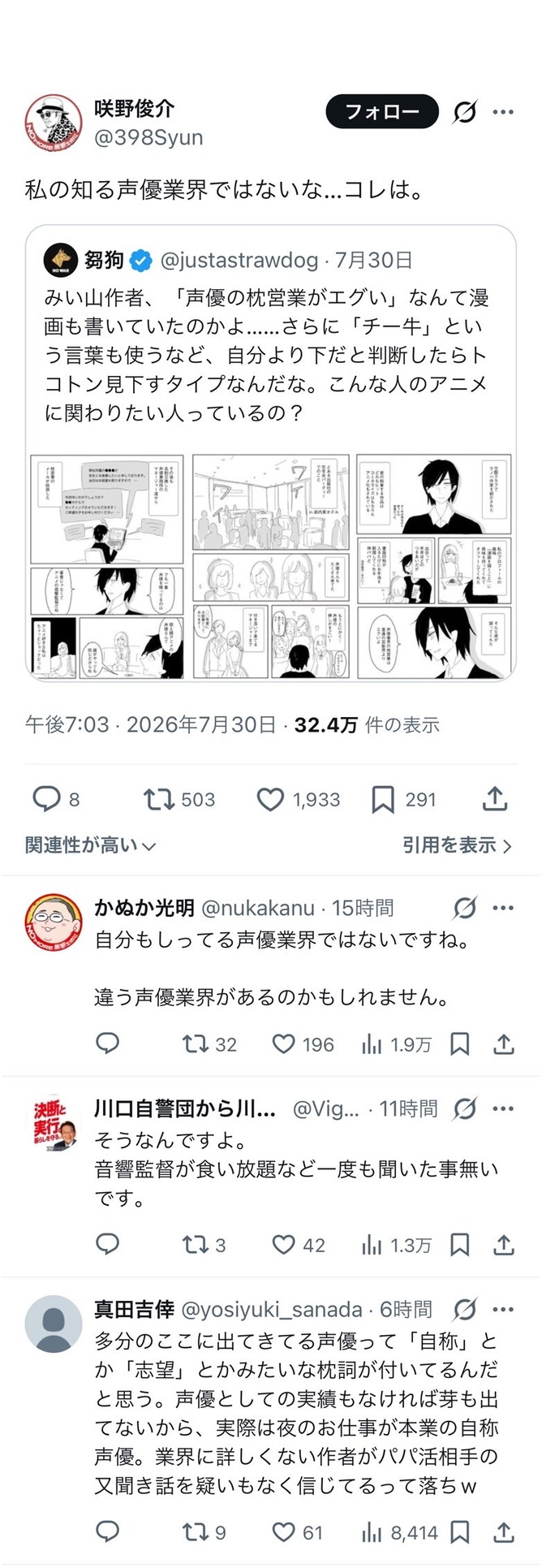Follow 咲野俊介 with the フォロー button
Screen dimensions: 542x1568
pyautogui.click(x=382, y=112)
